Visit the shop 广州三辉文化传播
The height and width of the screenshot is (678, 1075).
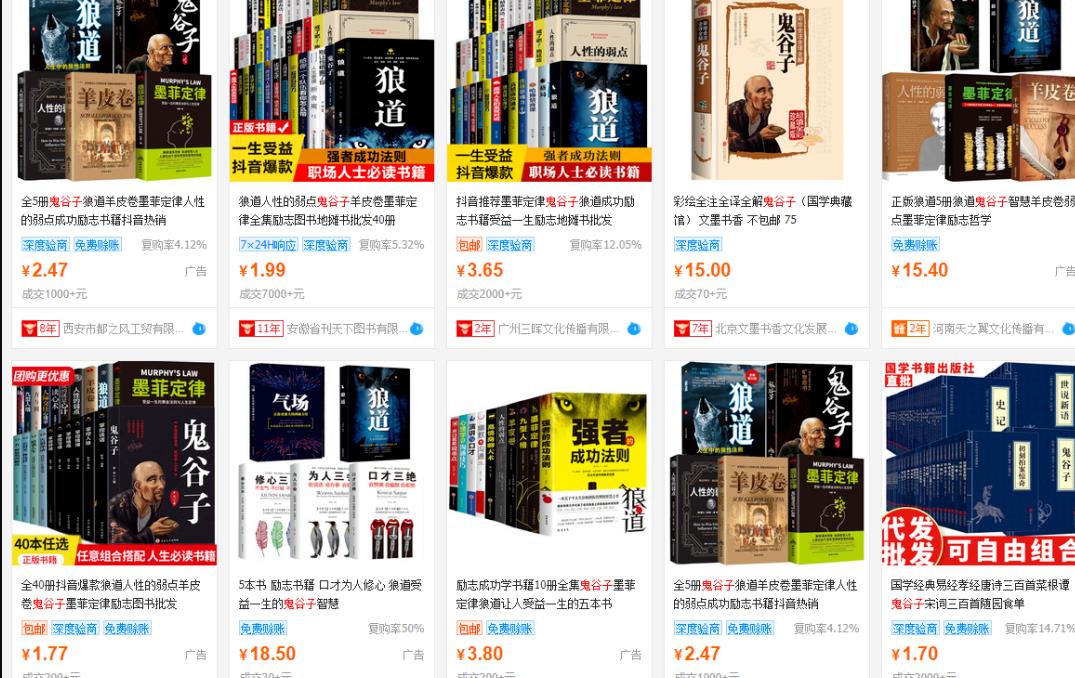pos(559,329)
